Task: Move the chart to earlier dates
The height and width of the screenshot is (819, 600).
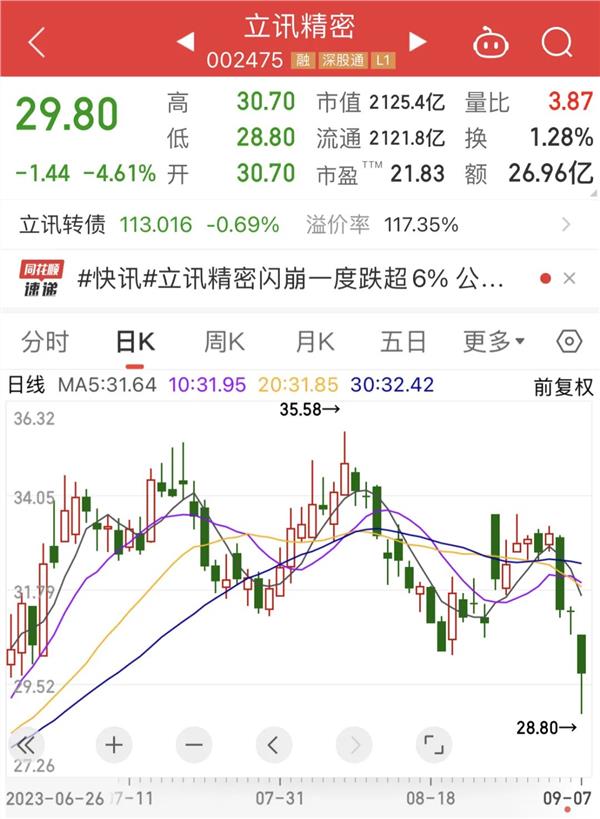Action: click(x=273, y=744)
